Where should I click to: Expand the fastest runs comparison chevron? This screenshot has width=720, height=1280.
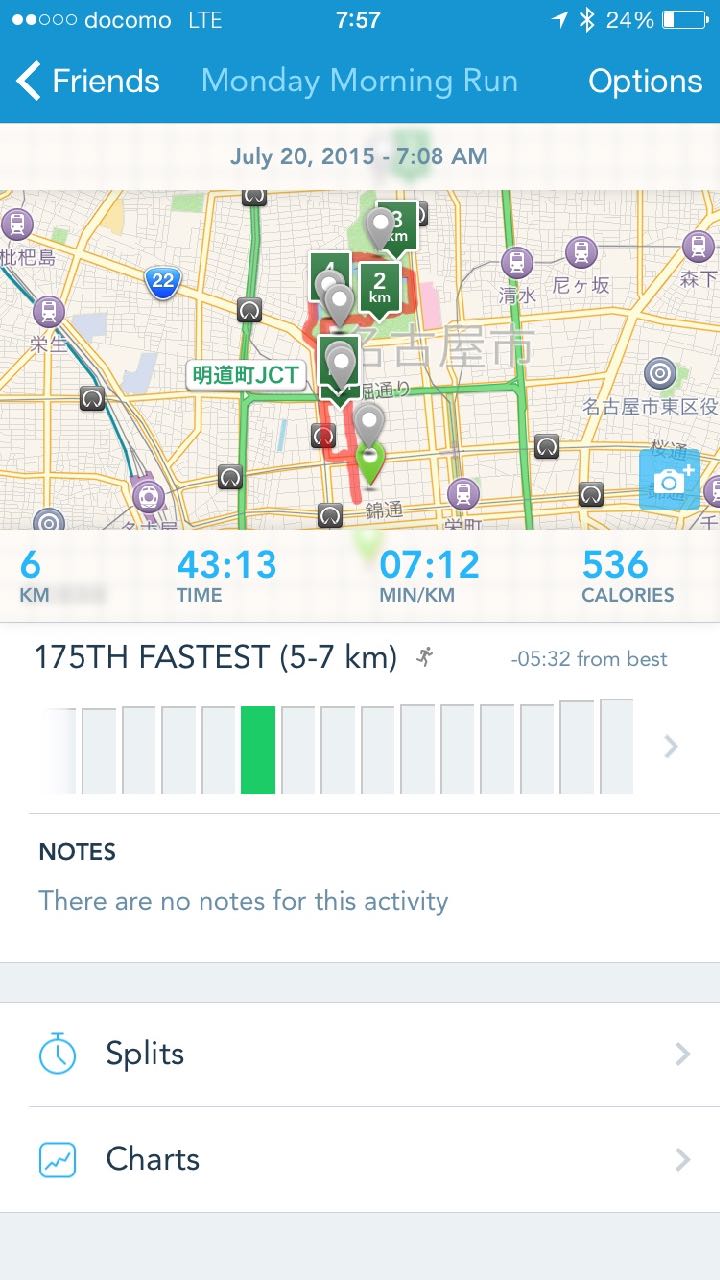[671, 746]
